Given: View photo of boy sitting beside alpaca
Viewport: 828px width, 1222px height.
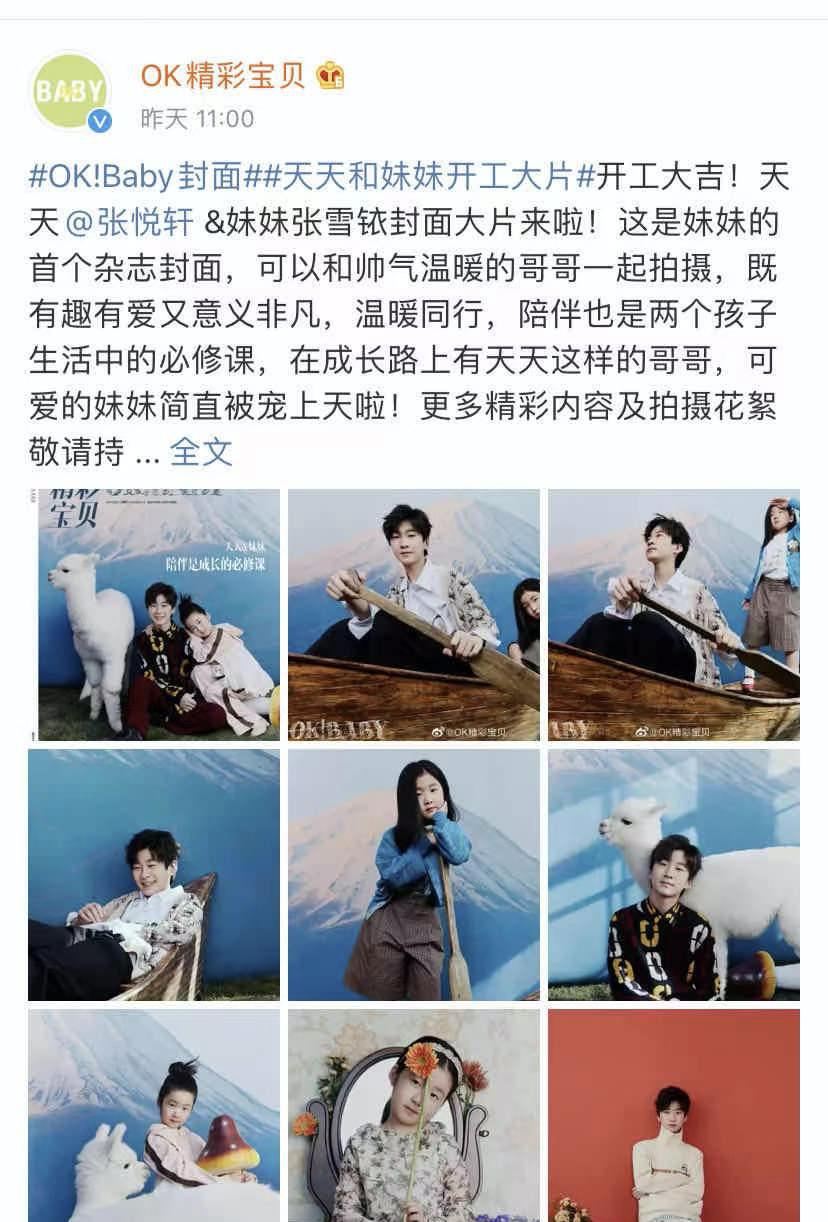Looking at the screenshot, I should (x=674, y=875).
